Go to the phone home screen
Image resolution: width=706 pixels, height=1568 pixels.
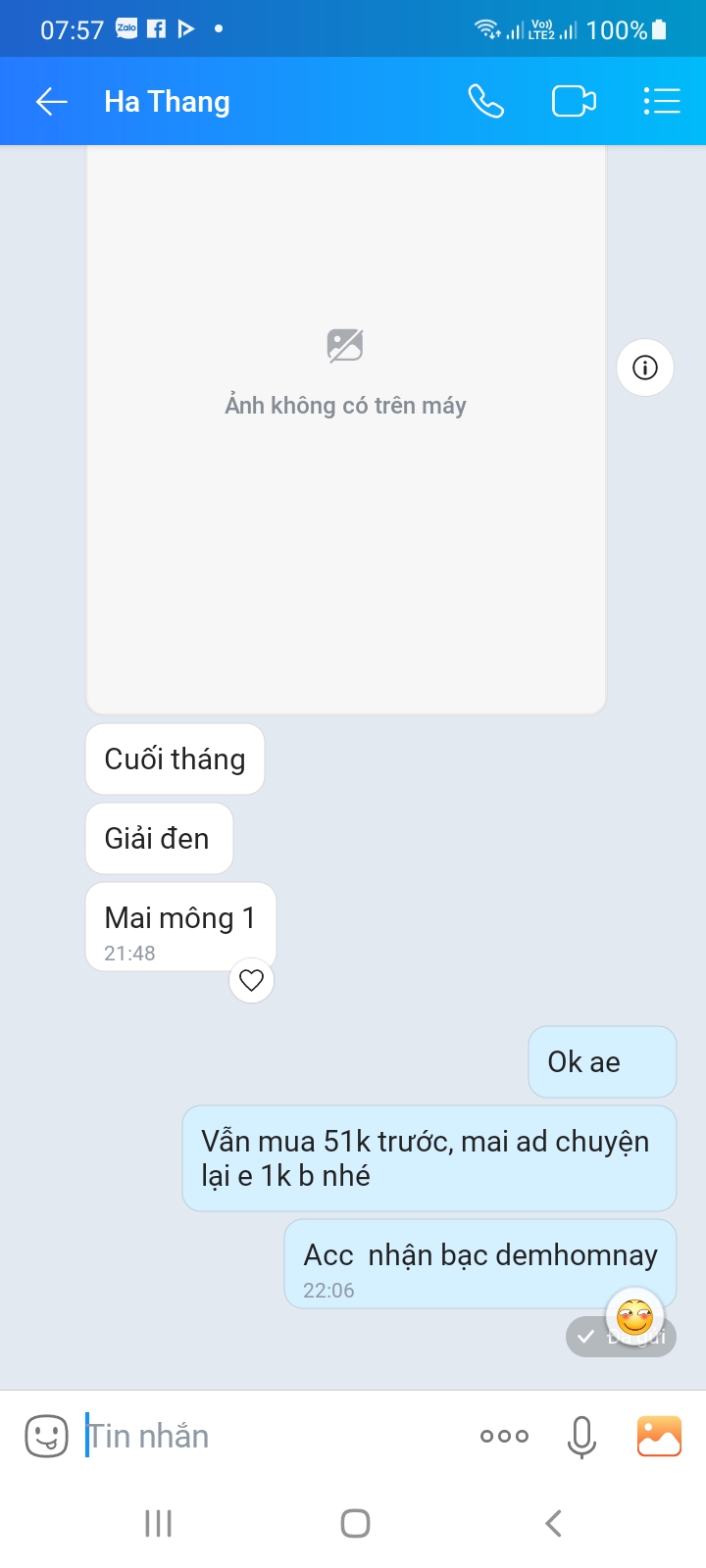(x=355, y=1523)
